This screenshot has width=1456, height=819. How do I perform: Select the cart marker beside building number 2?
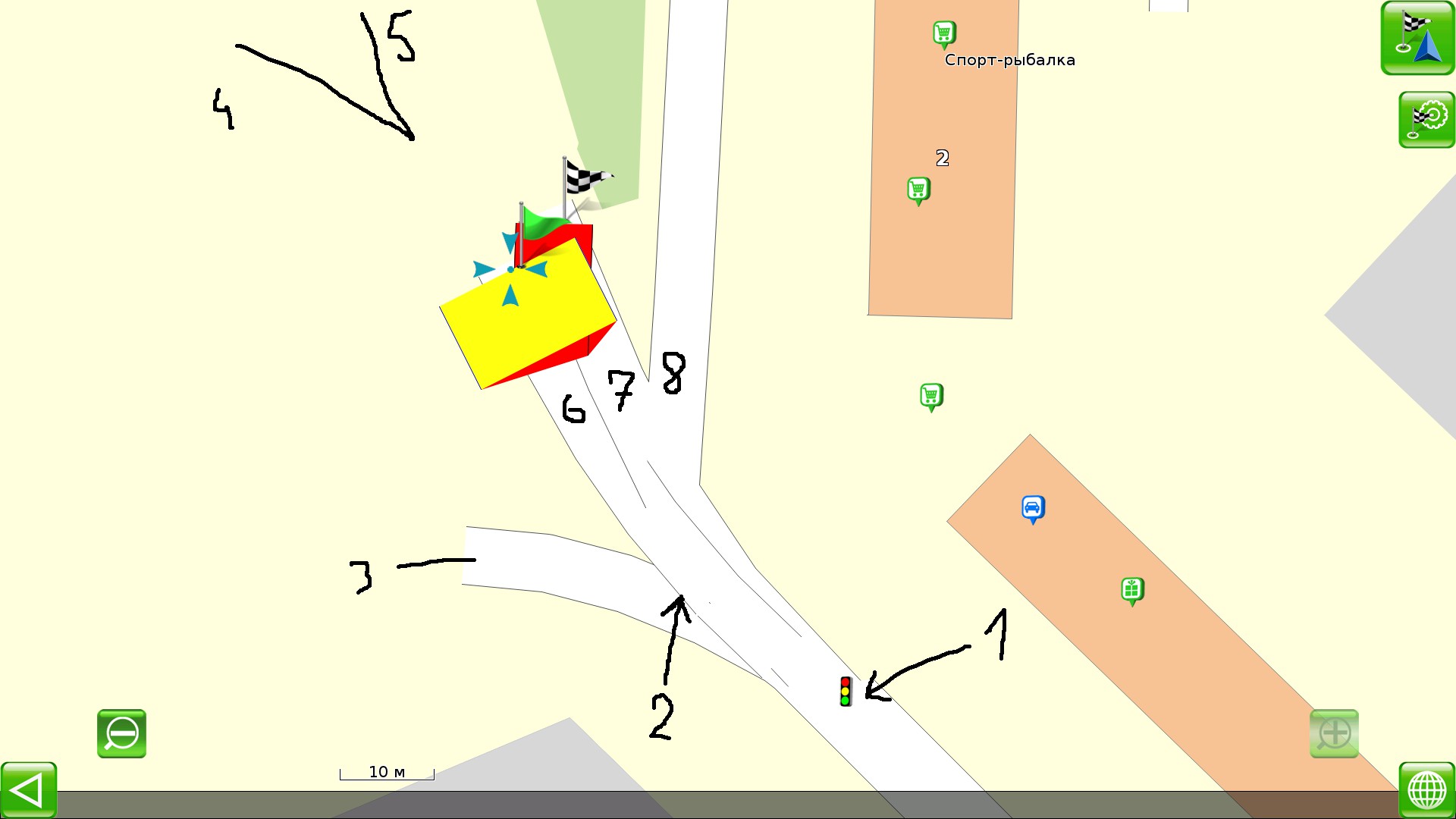point(918,190)
